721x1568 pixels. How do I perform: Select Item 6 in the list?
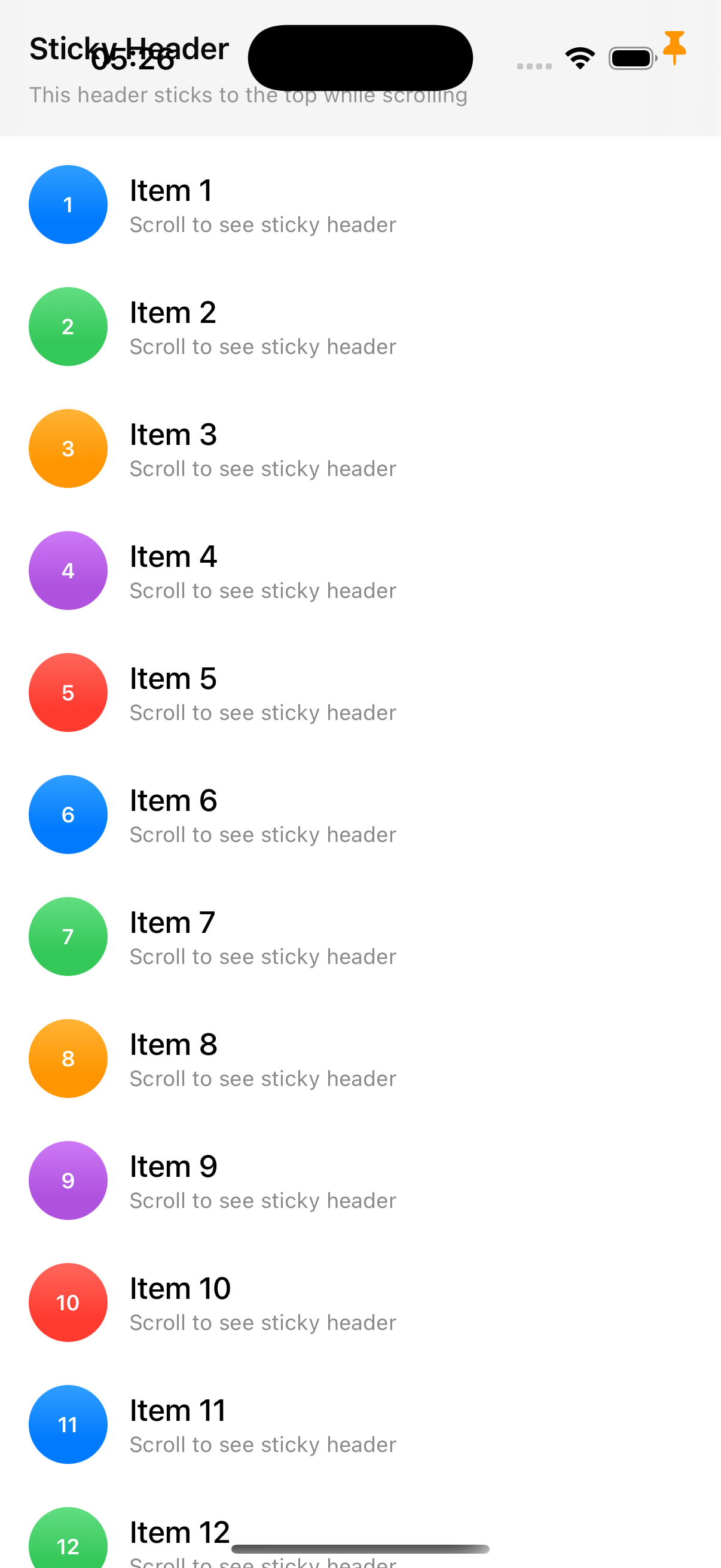[x=173, y=800]
